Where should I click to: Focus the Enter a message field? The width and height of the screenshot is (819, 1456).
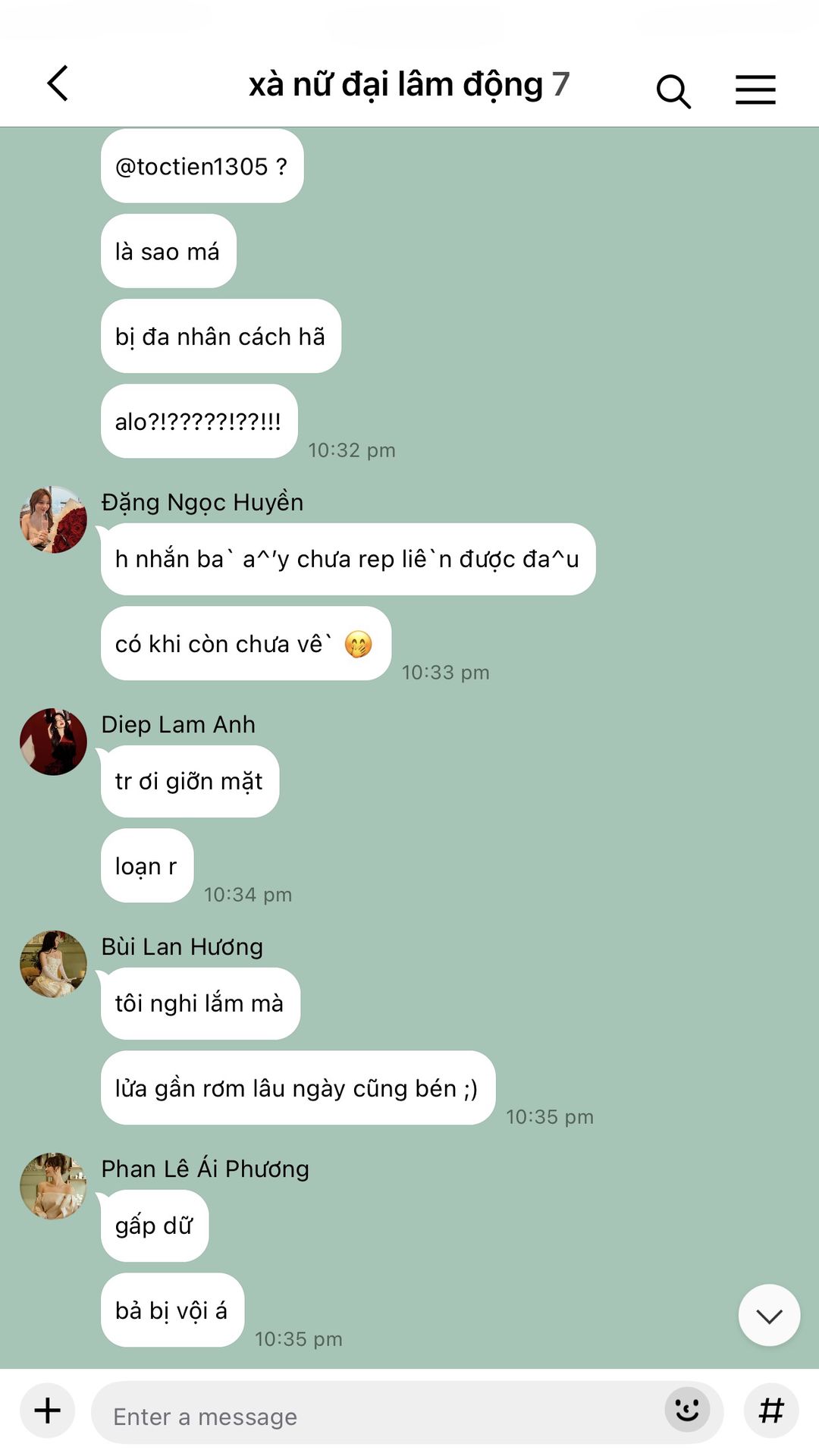pos(379,1415)
